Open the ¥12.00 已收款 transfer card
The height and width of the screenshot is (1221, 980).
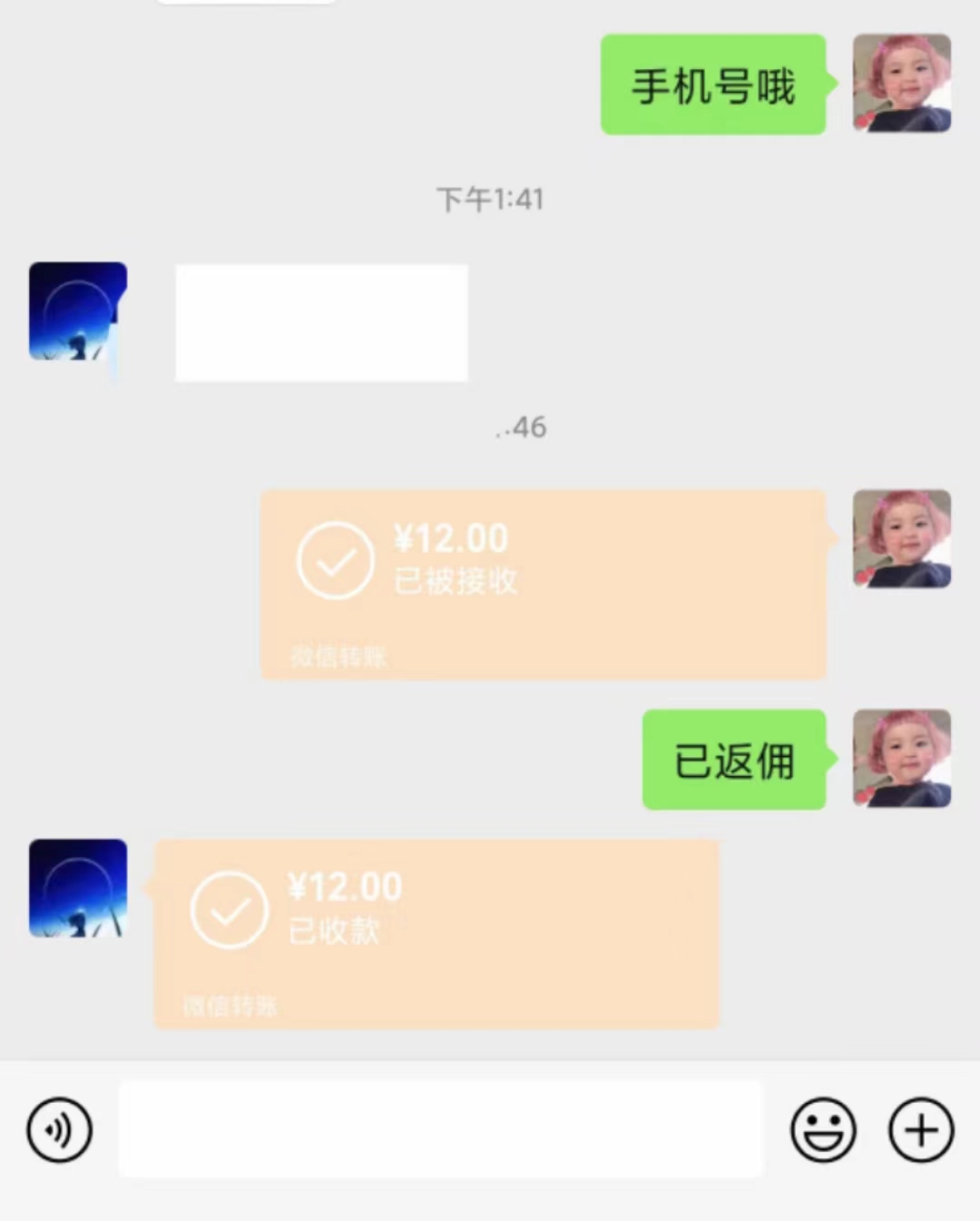(436, 933)
